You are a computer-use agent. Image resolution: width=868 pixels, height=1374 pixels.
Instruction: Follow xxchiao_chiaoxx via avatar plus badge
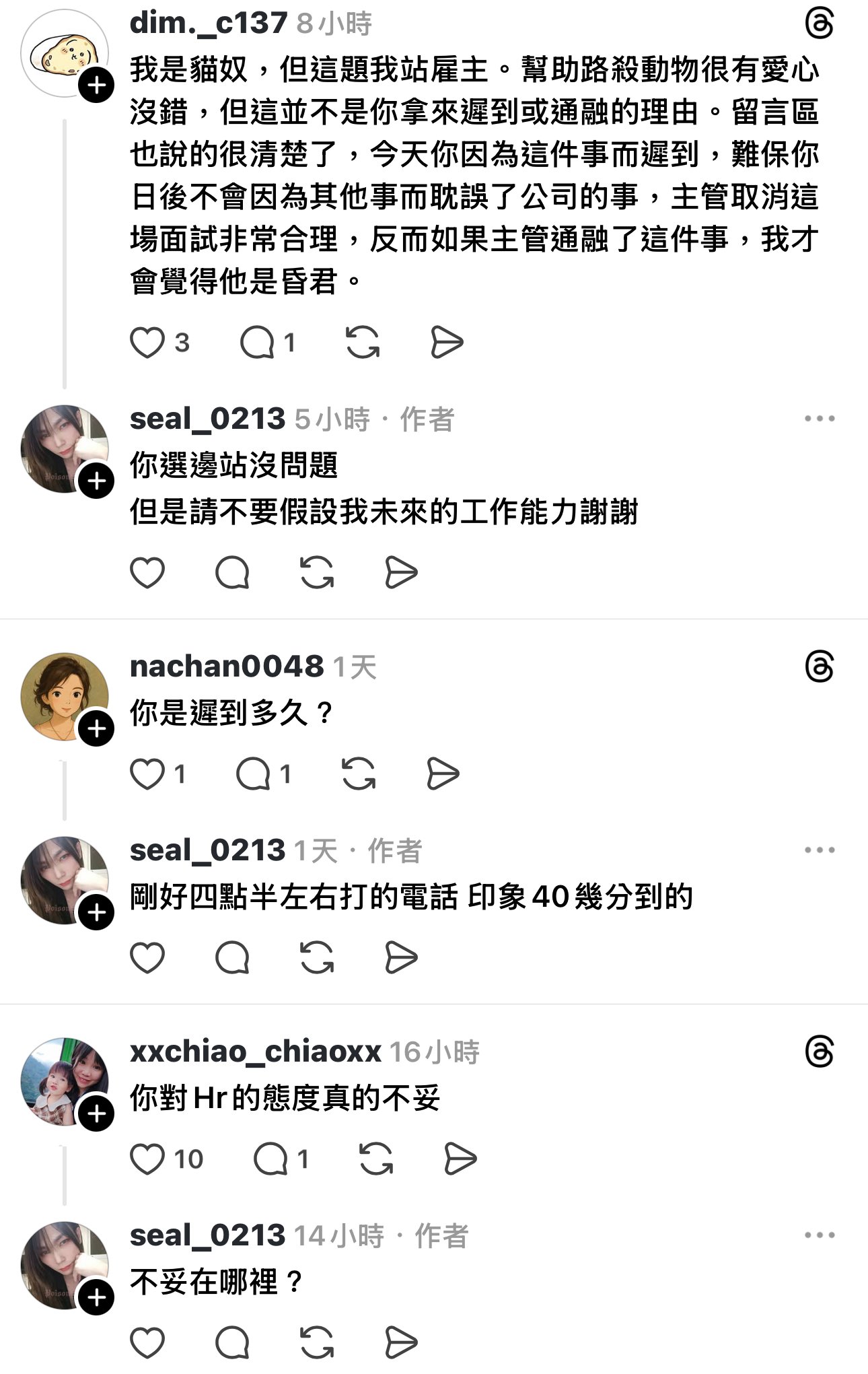96,1114
